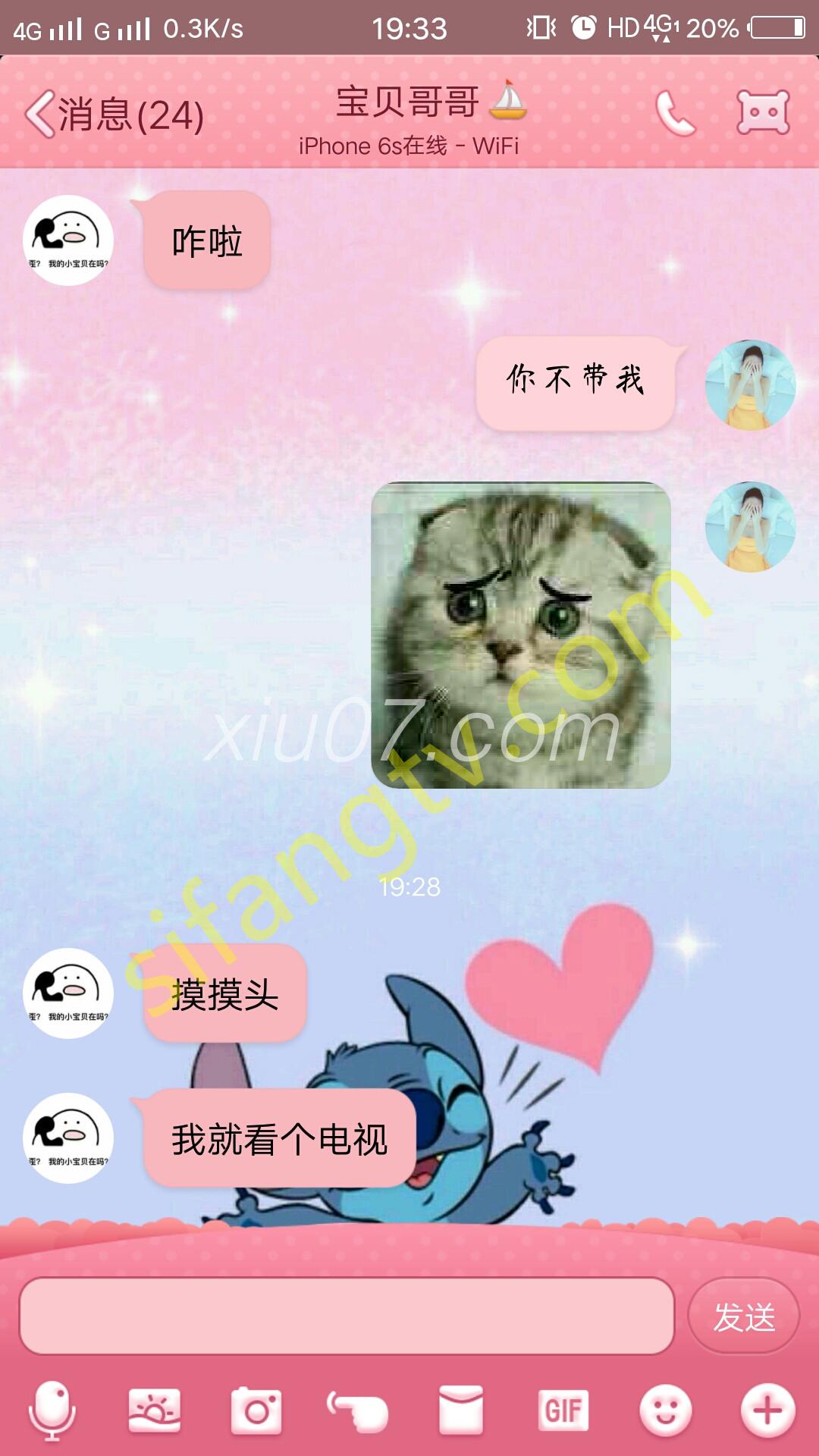Open the GIF picker
This screenshot has height=1456, width=819.
point(563,1410)
